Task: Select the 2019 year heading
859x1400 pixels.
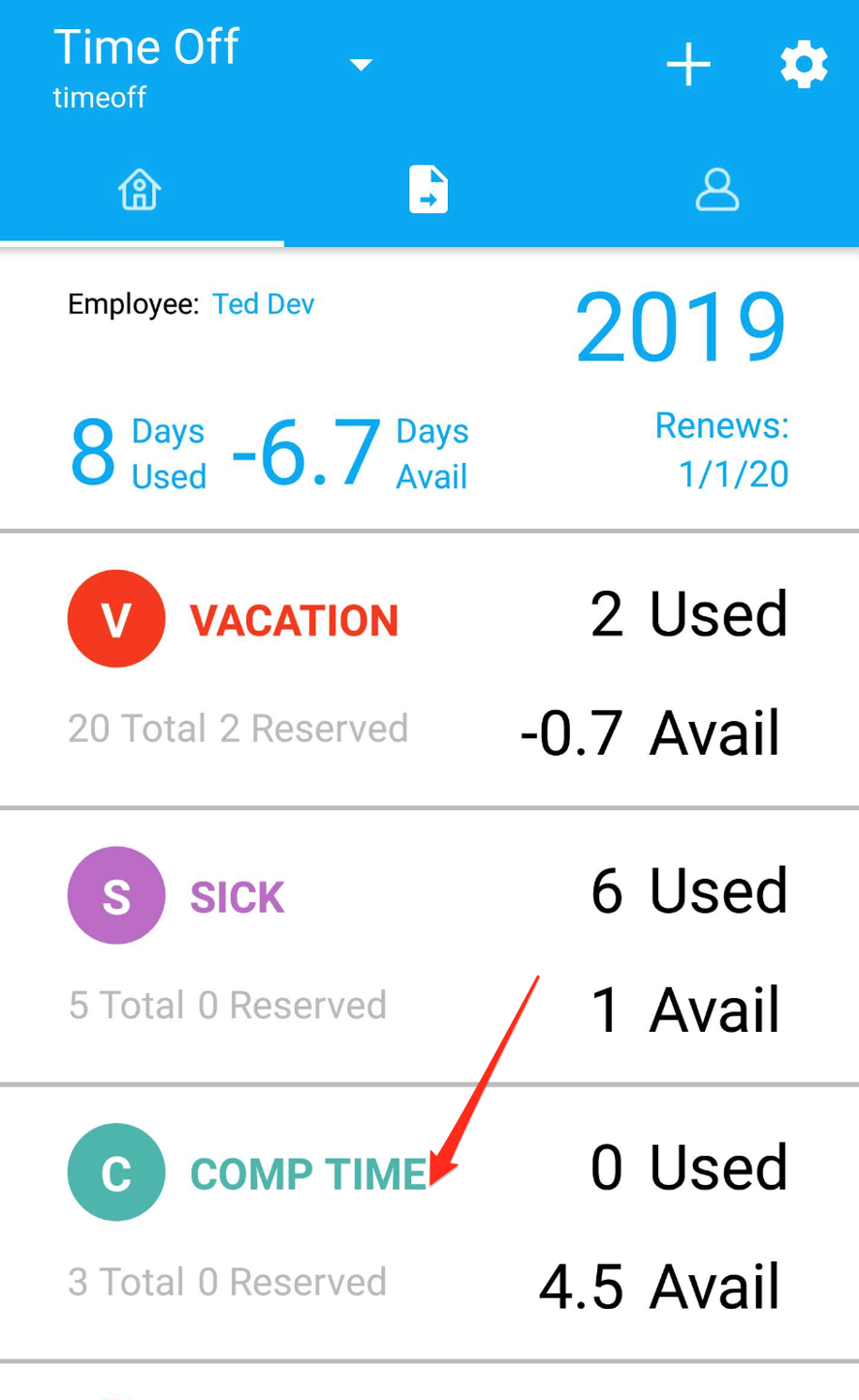Action: pyautogui.click(x=681, y=326)
